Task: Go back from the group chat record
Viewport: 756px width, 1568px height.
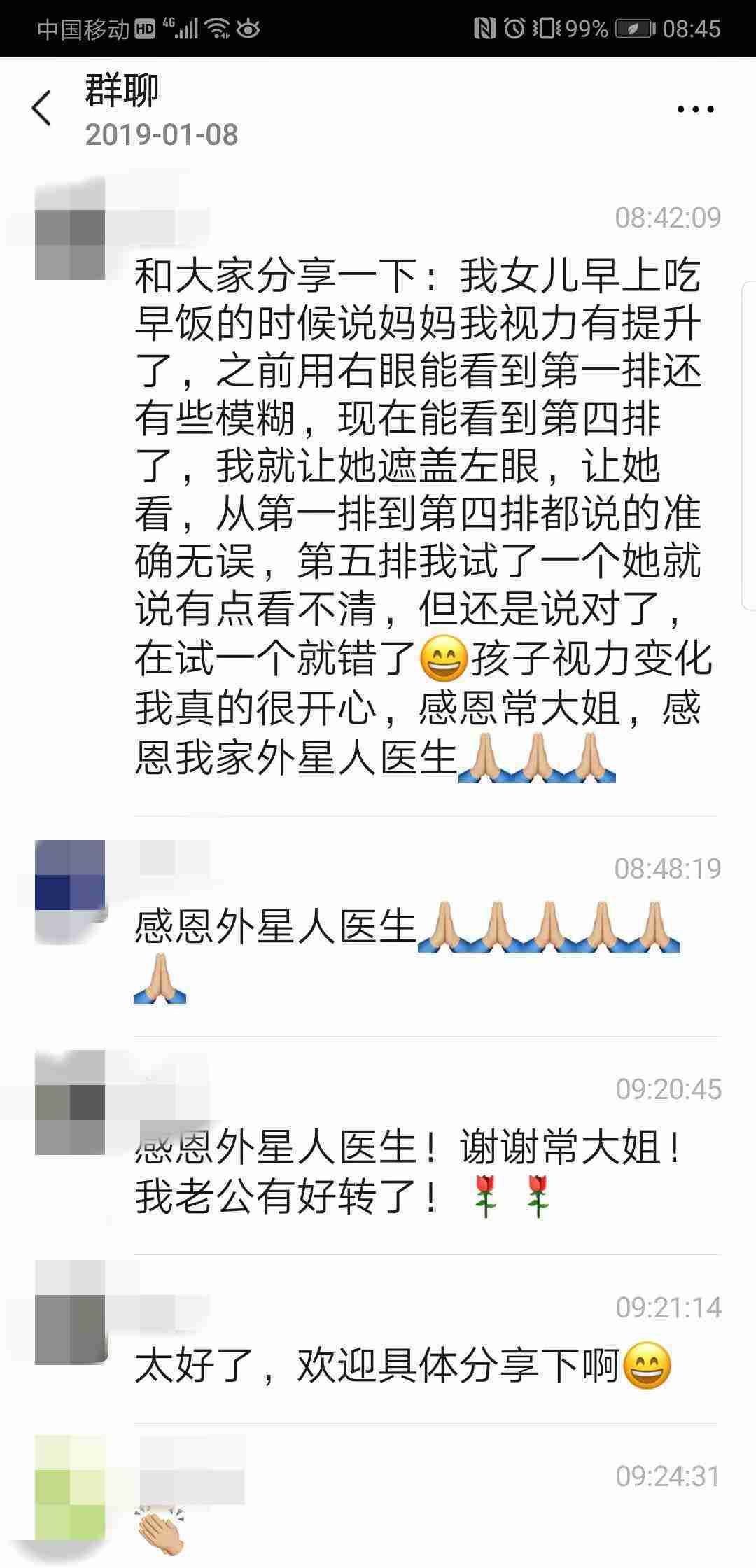Action: point(42,108)
